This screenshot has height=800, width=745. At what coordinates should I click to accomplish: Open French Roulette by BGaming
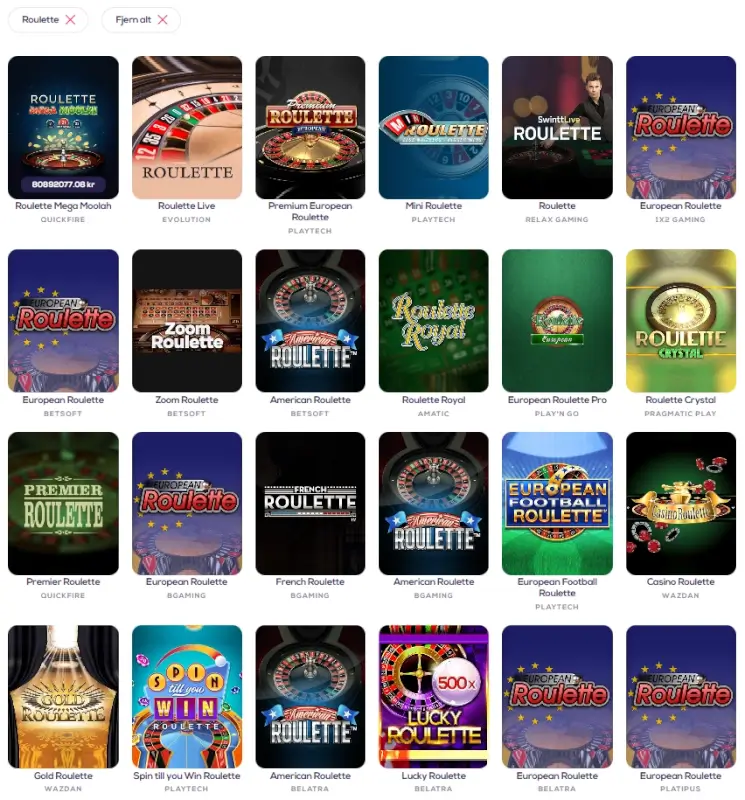coord(310,503)
